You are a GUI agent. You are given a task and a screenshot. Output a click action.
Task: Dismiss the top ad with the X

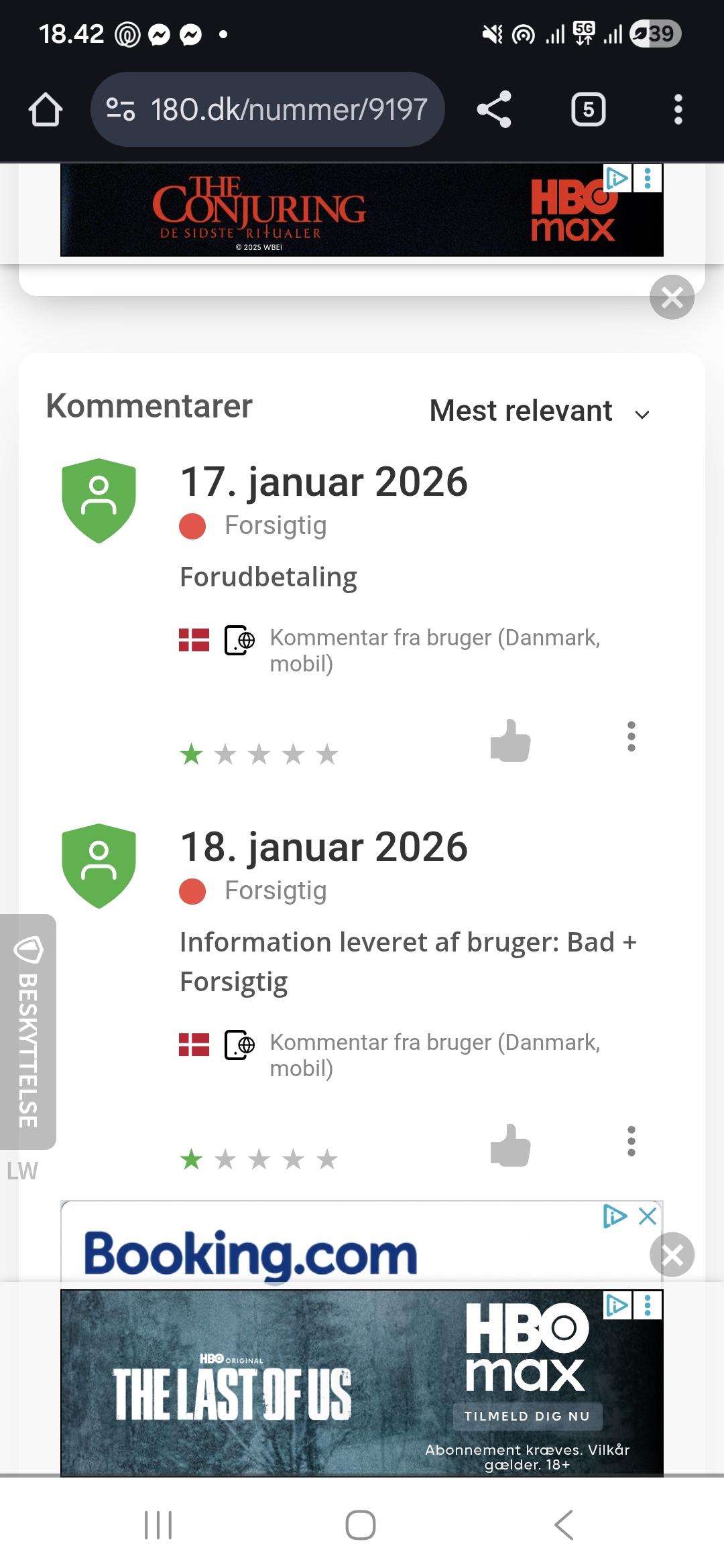tap(672, 298)
